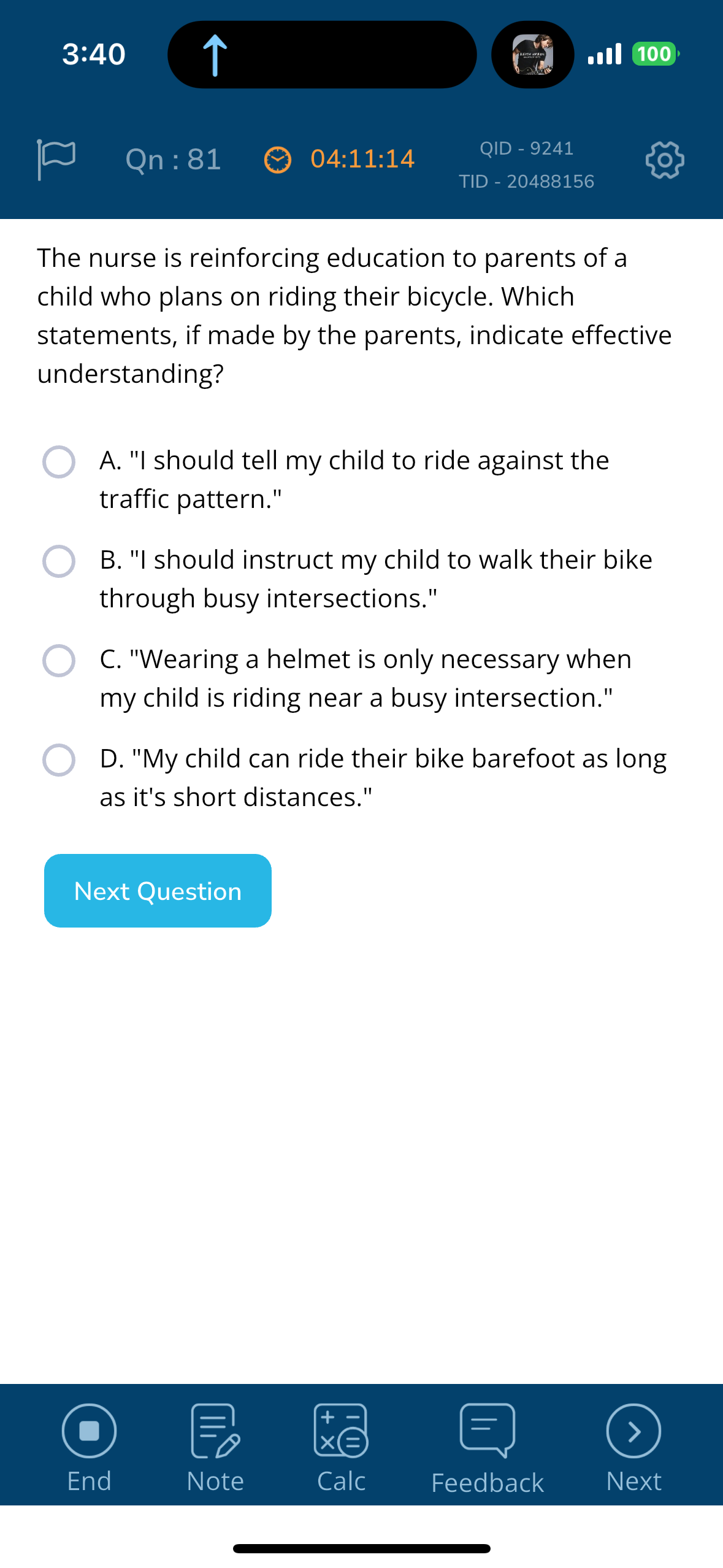
Task: Select answer A about riding against traffic
Action: click(59, 461)
